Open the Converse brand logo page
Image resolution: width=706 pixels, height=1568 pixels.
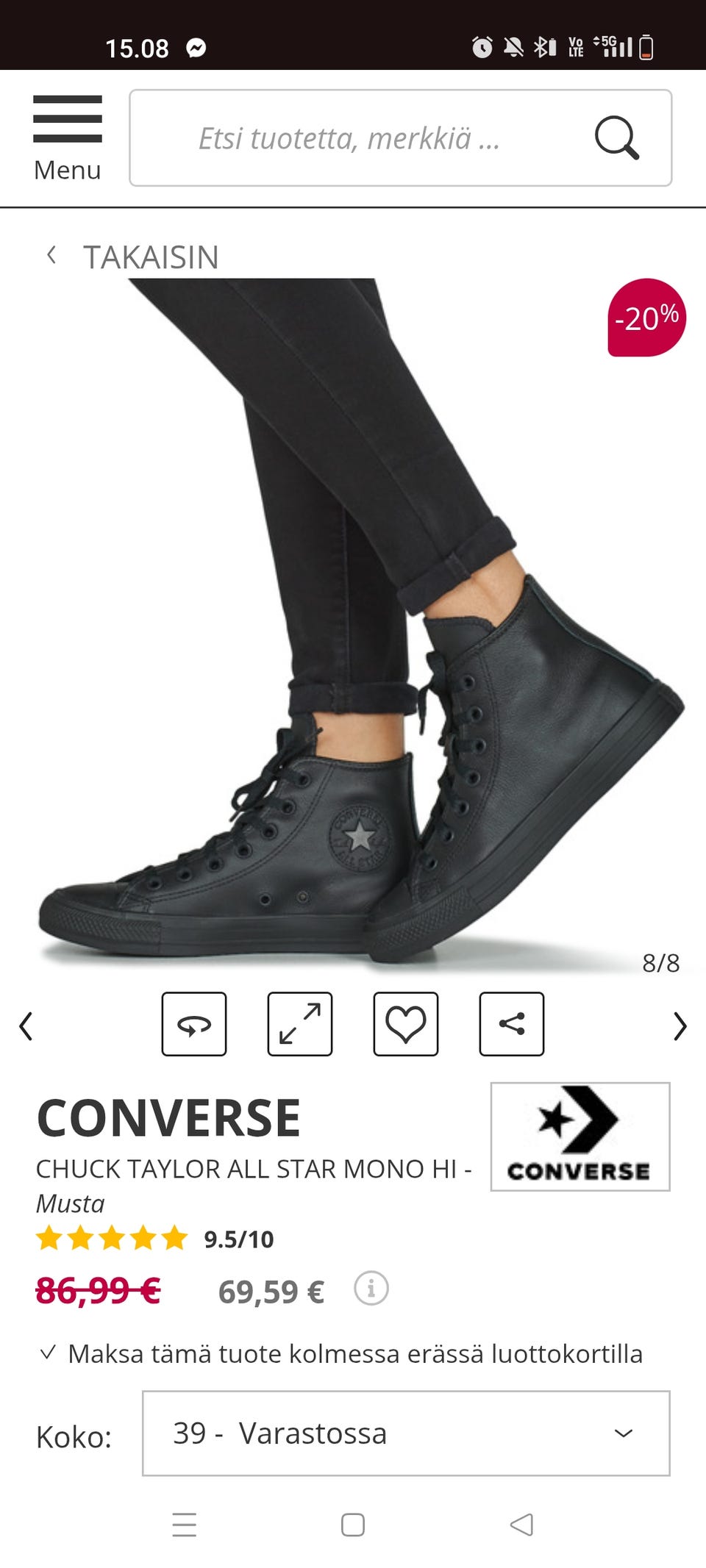(x=580, y=1136)
